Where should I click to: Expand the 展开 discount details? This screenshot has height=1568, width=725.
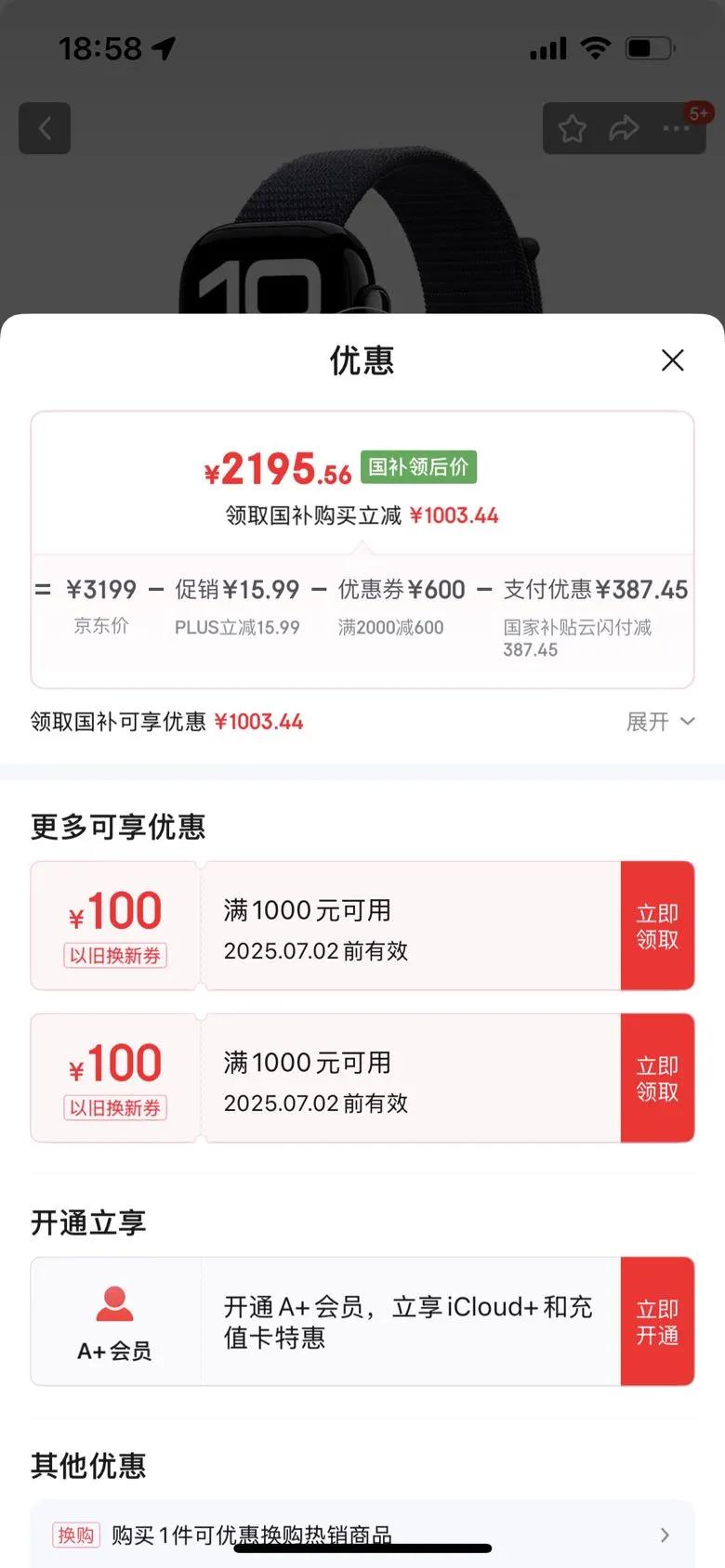(660, 722)
